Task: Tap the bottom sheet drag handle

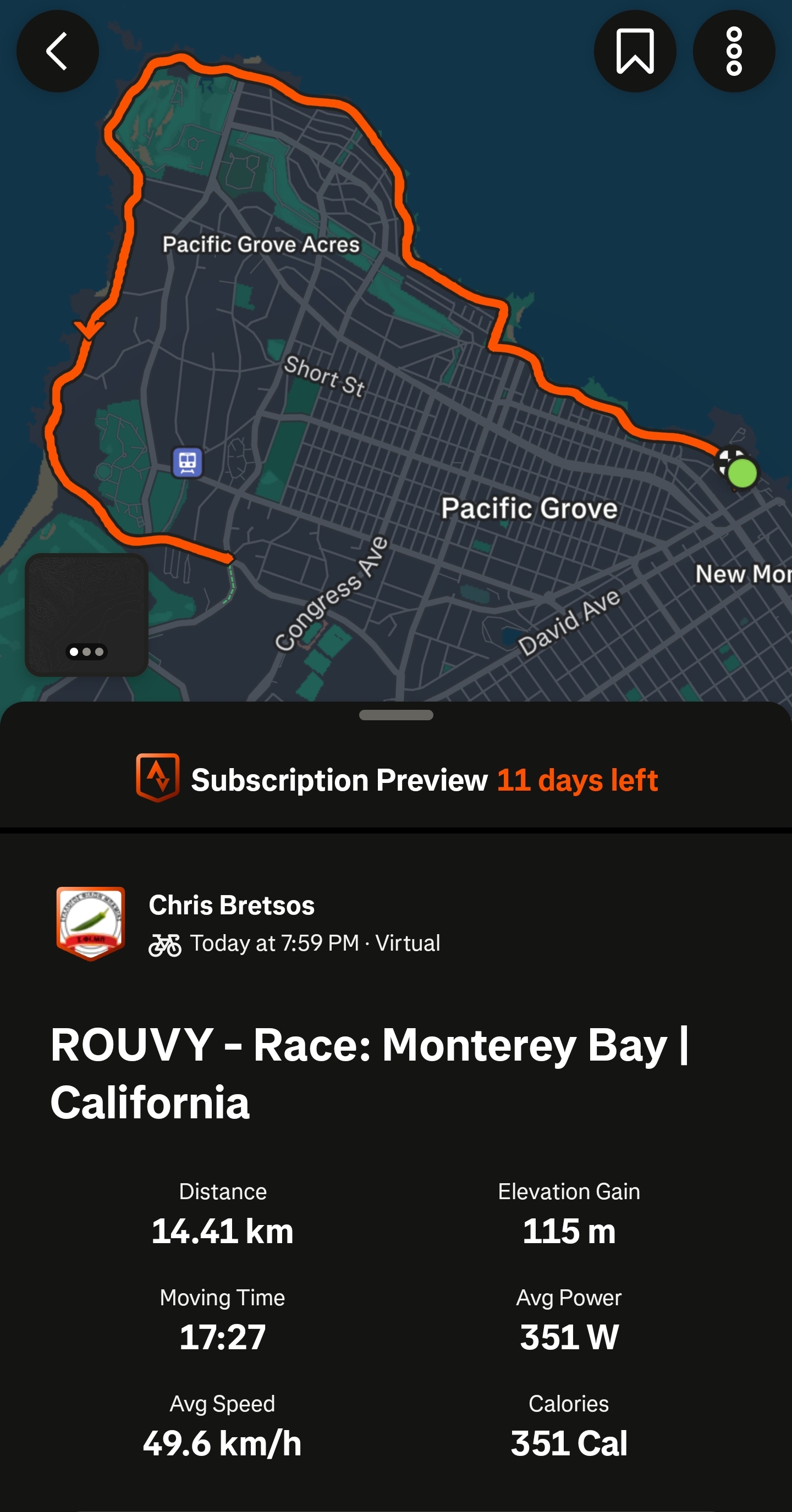Action: (x=397, y=714)
